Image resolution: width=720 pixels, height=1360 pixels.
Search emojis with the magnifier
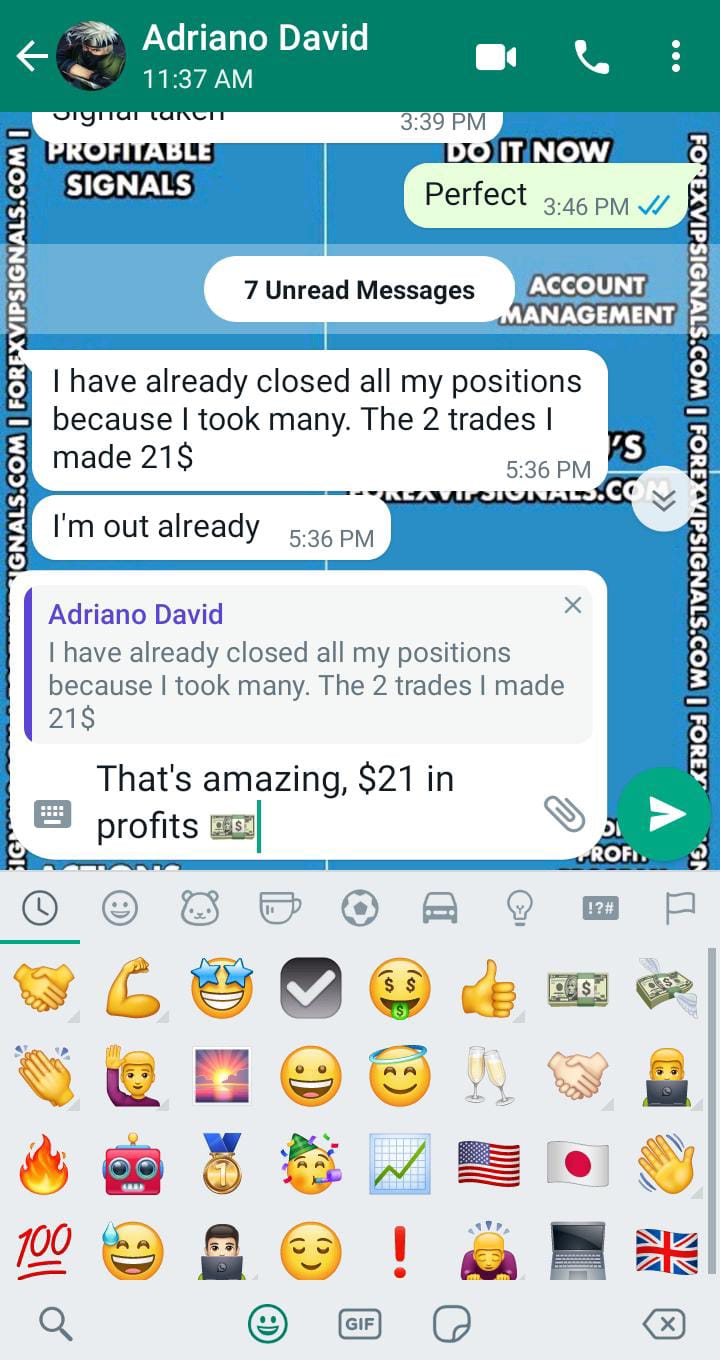pos(55,1325)
